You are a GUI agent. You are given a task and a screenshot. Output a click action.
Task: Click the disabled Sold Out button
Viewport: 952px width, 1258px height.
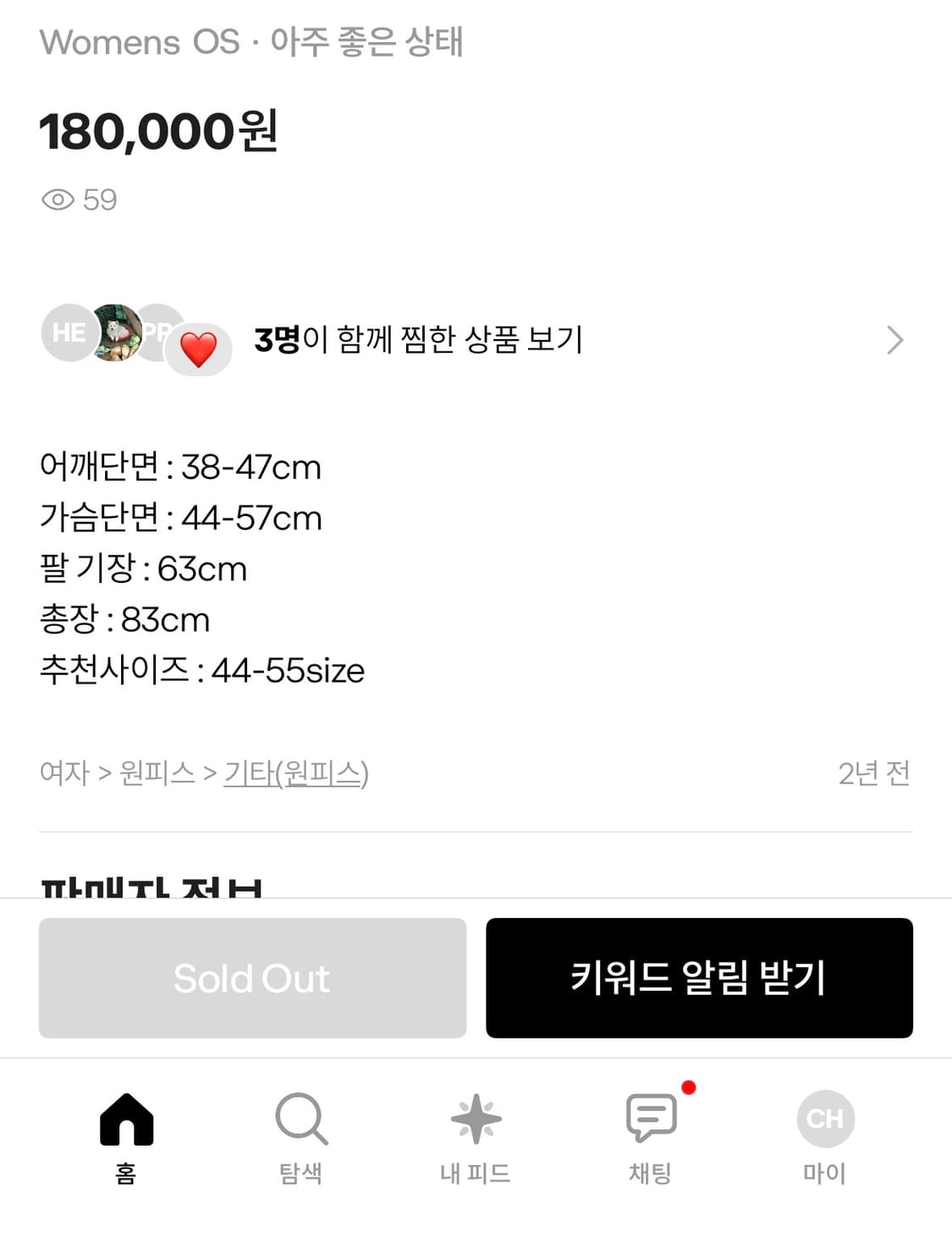coord(250,978)
